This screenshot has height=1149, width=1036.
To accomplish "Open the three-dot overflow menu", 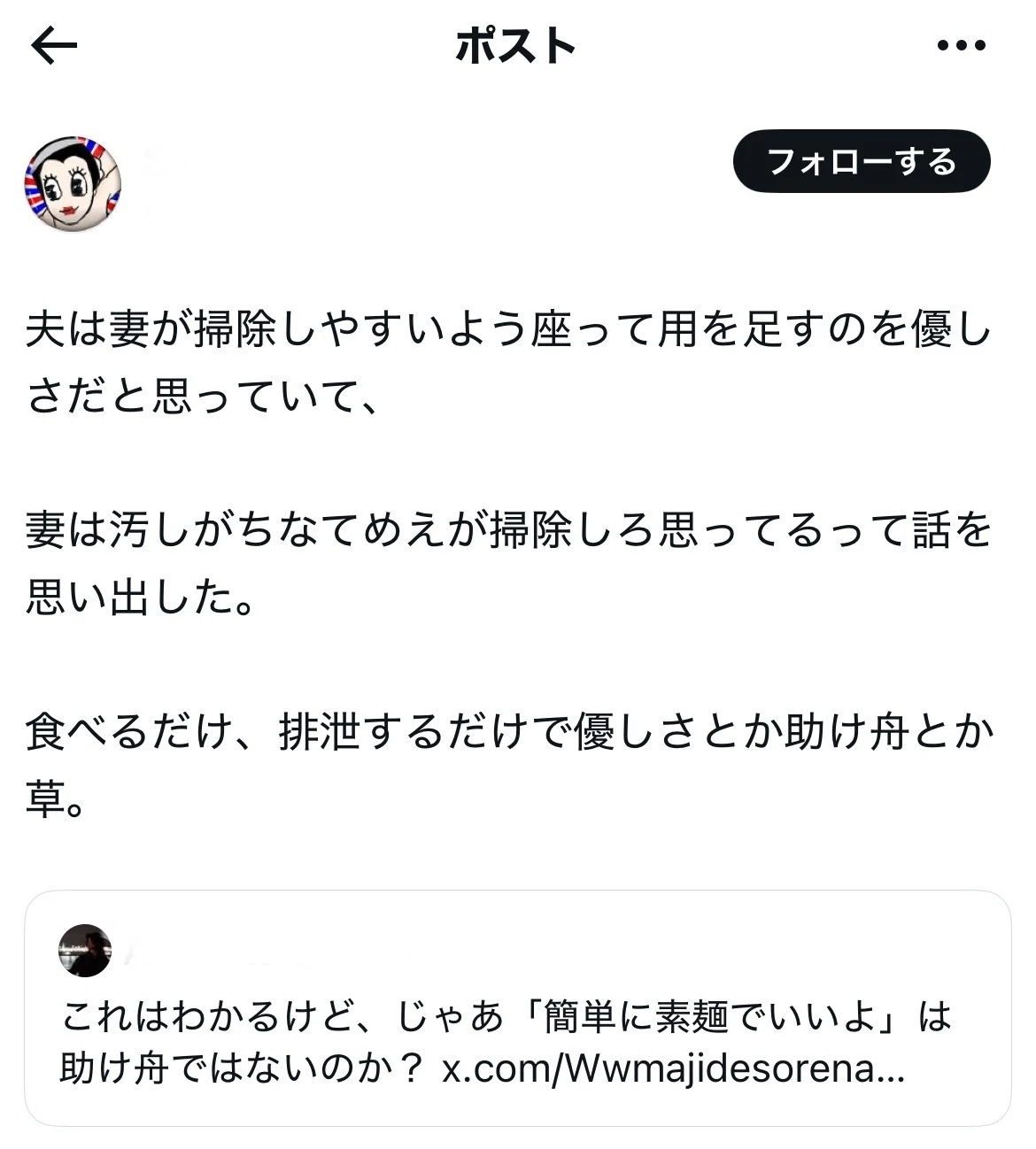I will 962,46.
